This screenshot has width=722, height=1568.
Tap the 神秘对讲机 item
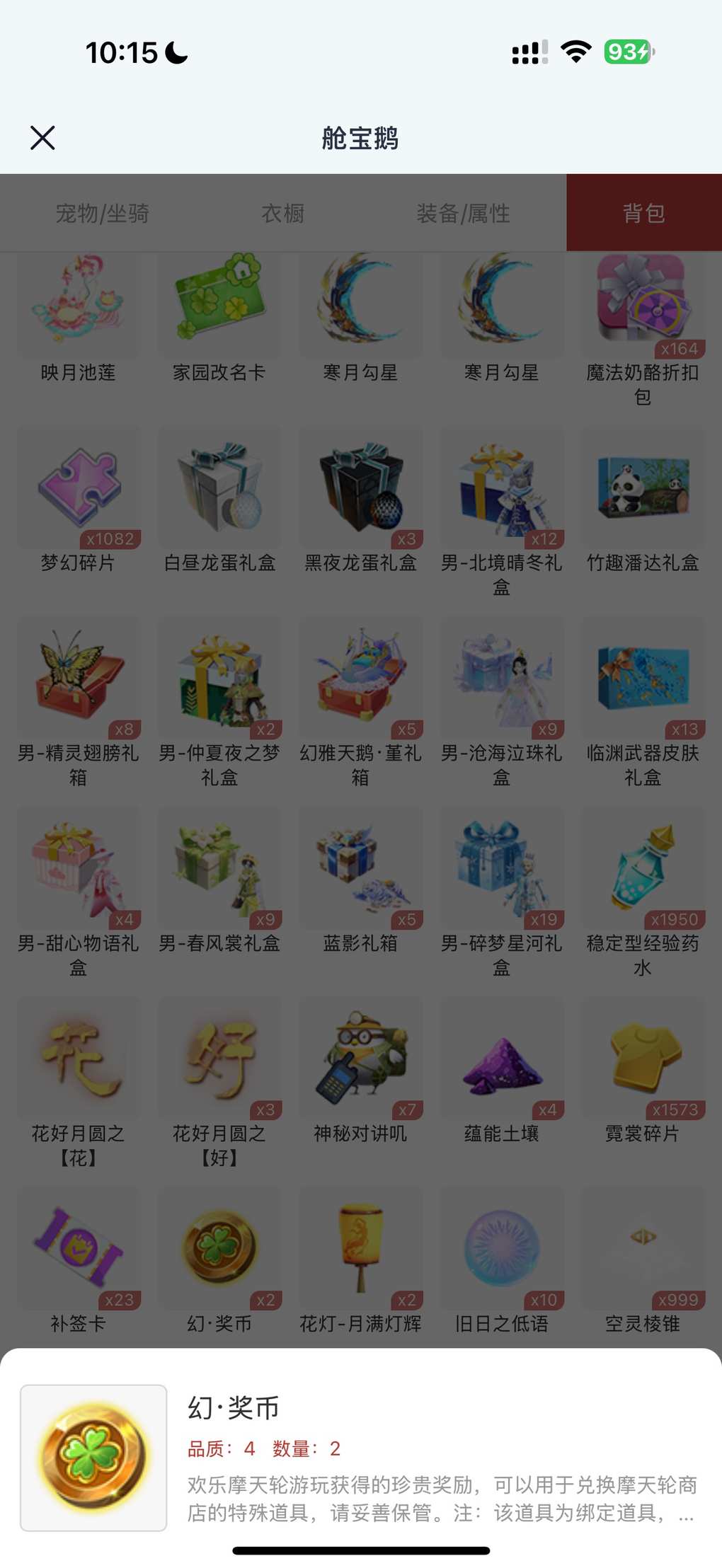(x=360, y=1059)
